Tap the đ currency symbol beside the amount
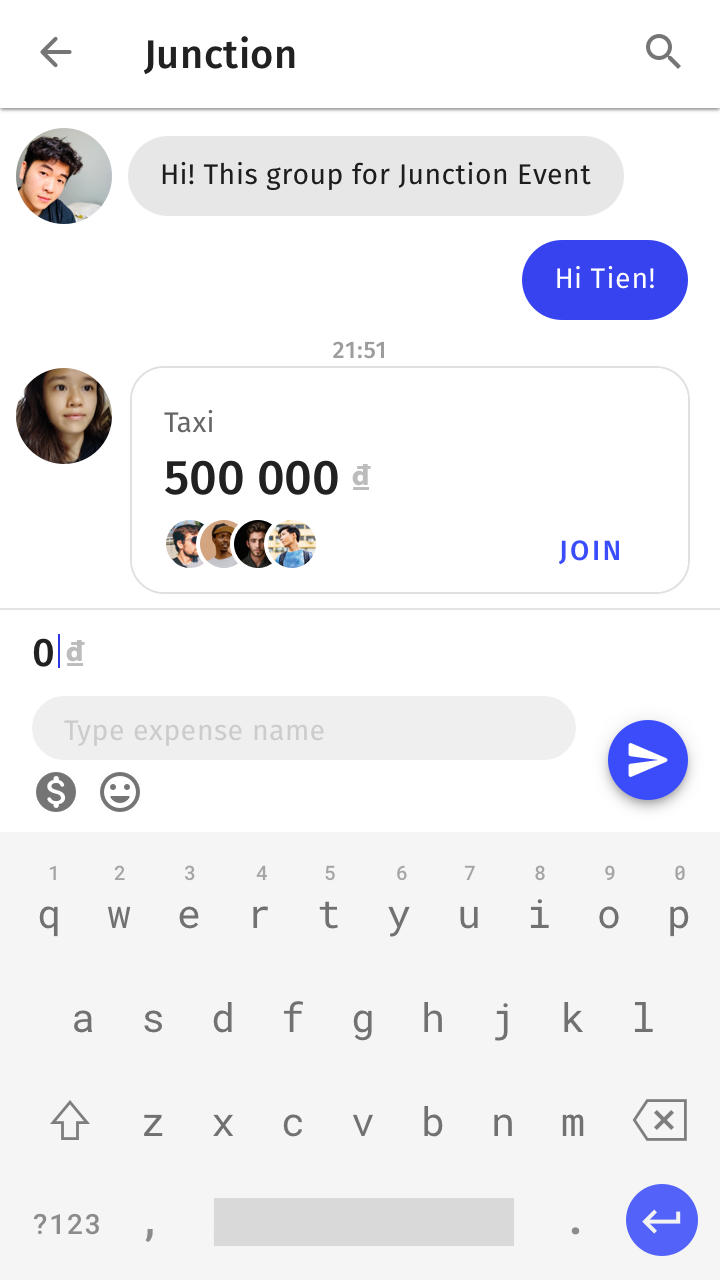 72,652
